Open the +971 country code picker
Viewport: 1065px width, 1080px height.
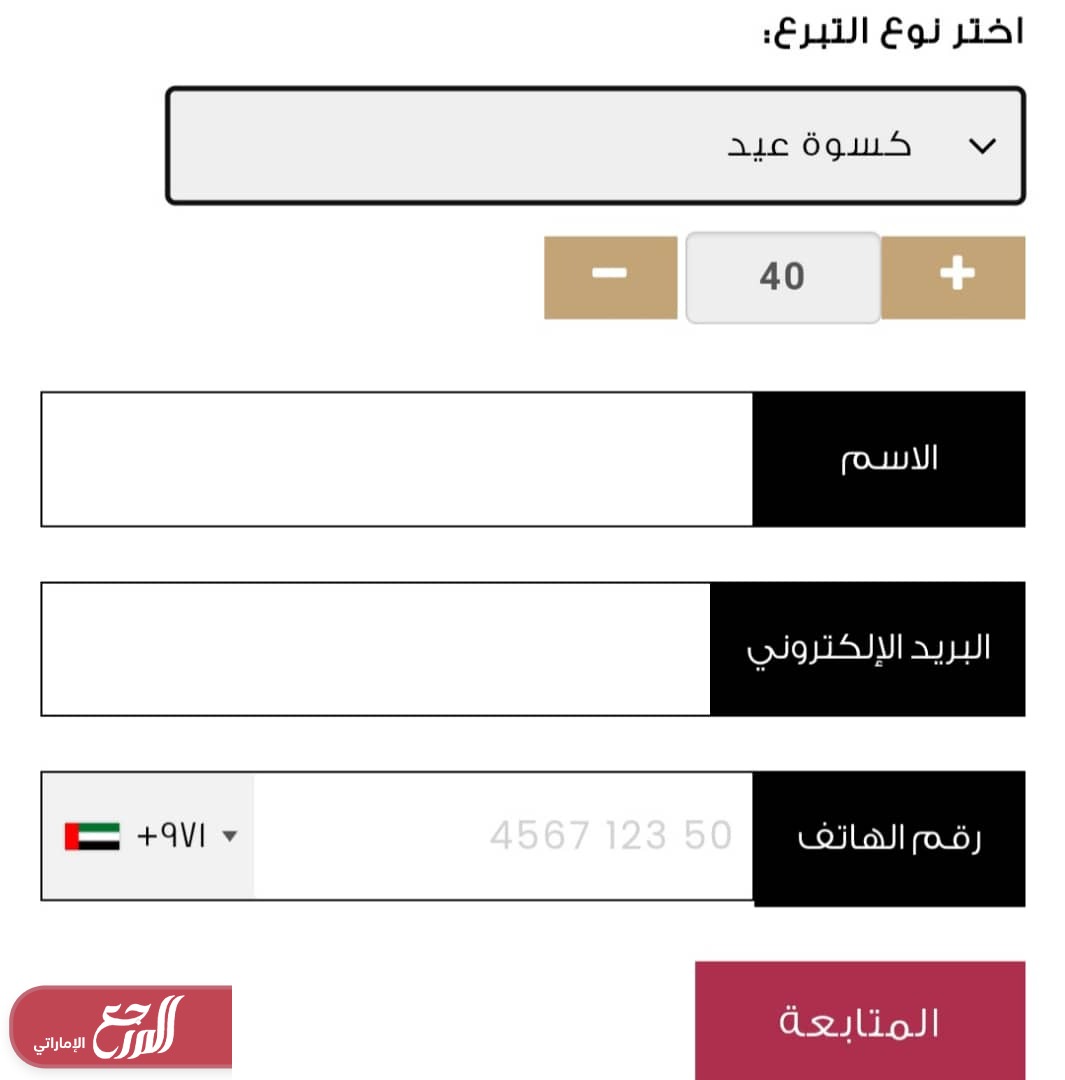coord(150,836)
